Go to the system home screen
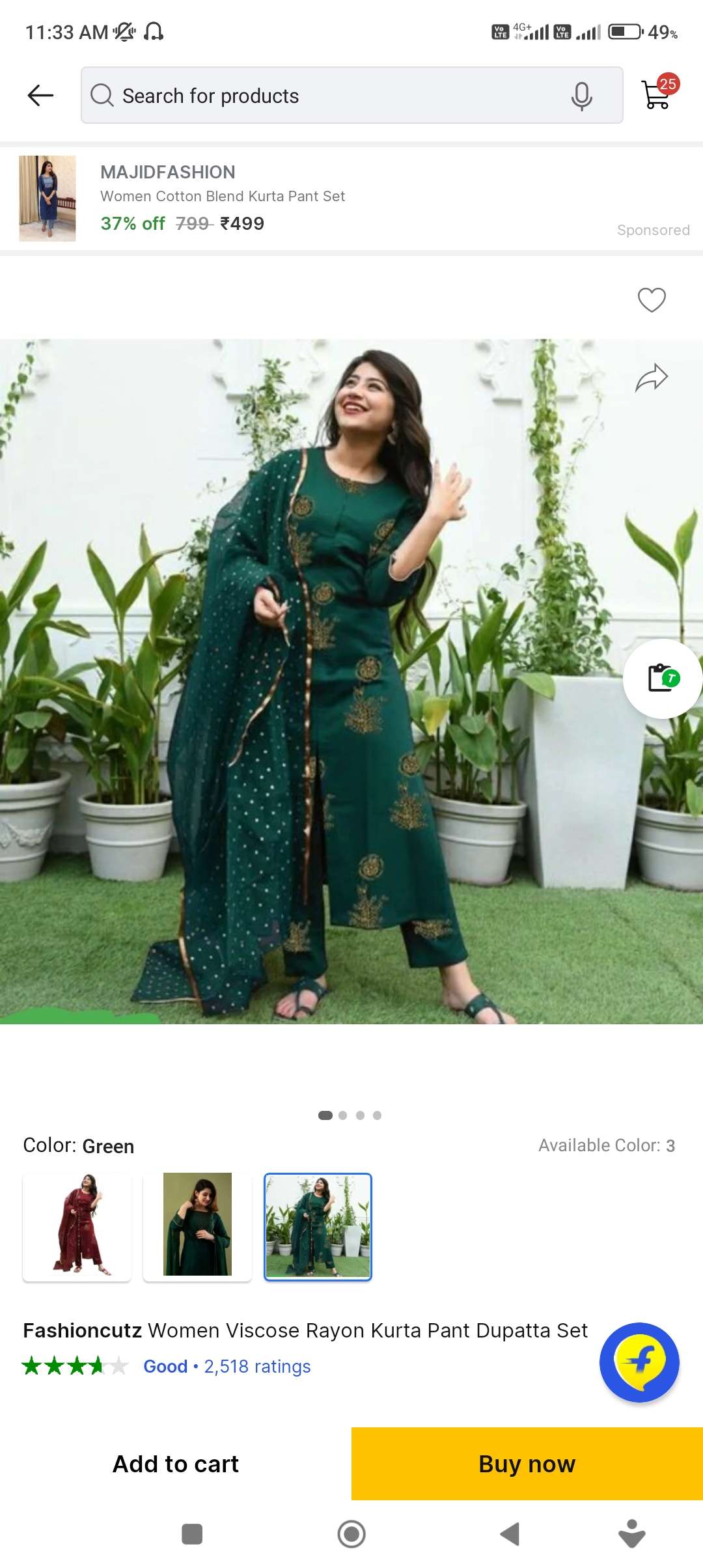 (x=351, y=1534)
